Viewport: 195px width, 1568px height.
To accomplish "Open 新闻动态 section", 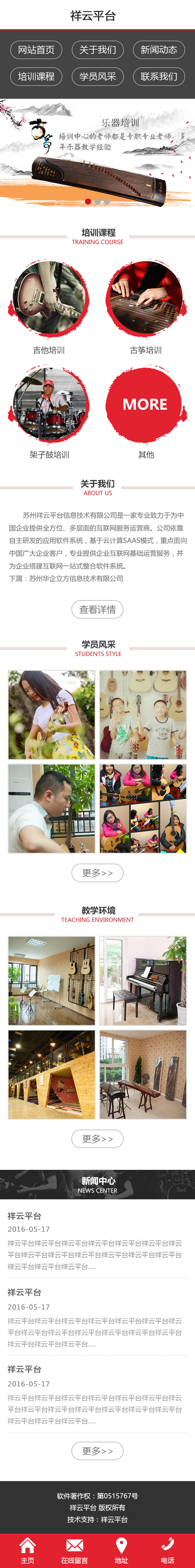I will [x=158, y=50].
